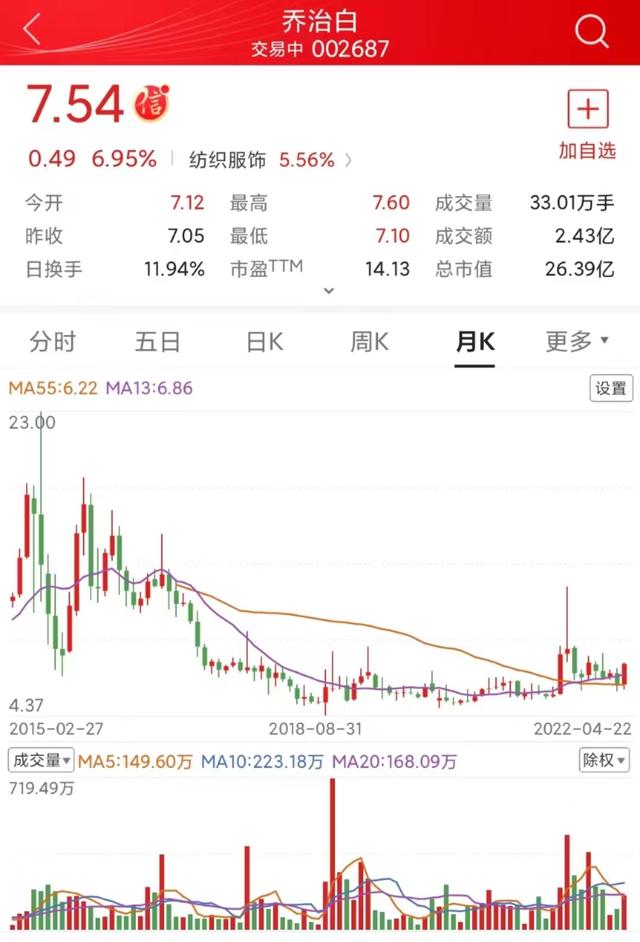Tap the 信 badge beside the price
Image resolution: width=640 pixels, height=942 pixels.
153,103
